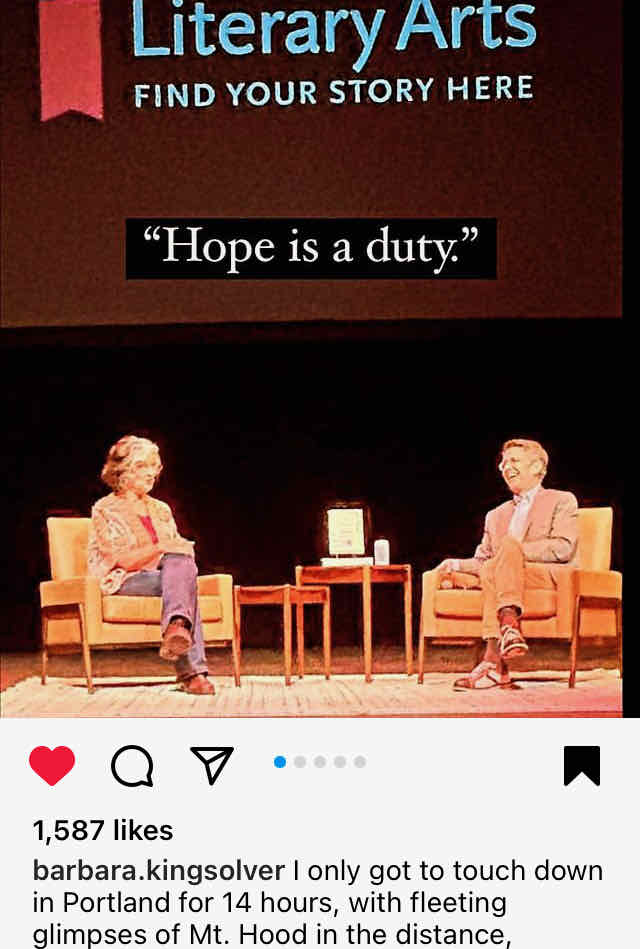Viewport: 640px width, 949px height.
Task: Unlike the post with the red heart
Action: (52, 766)
